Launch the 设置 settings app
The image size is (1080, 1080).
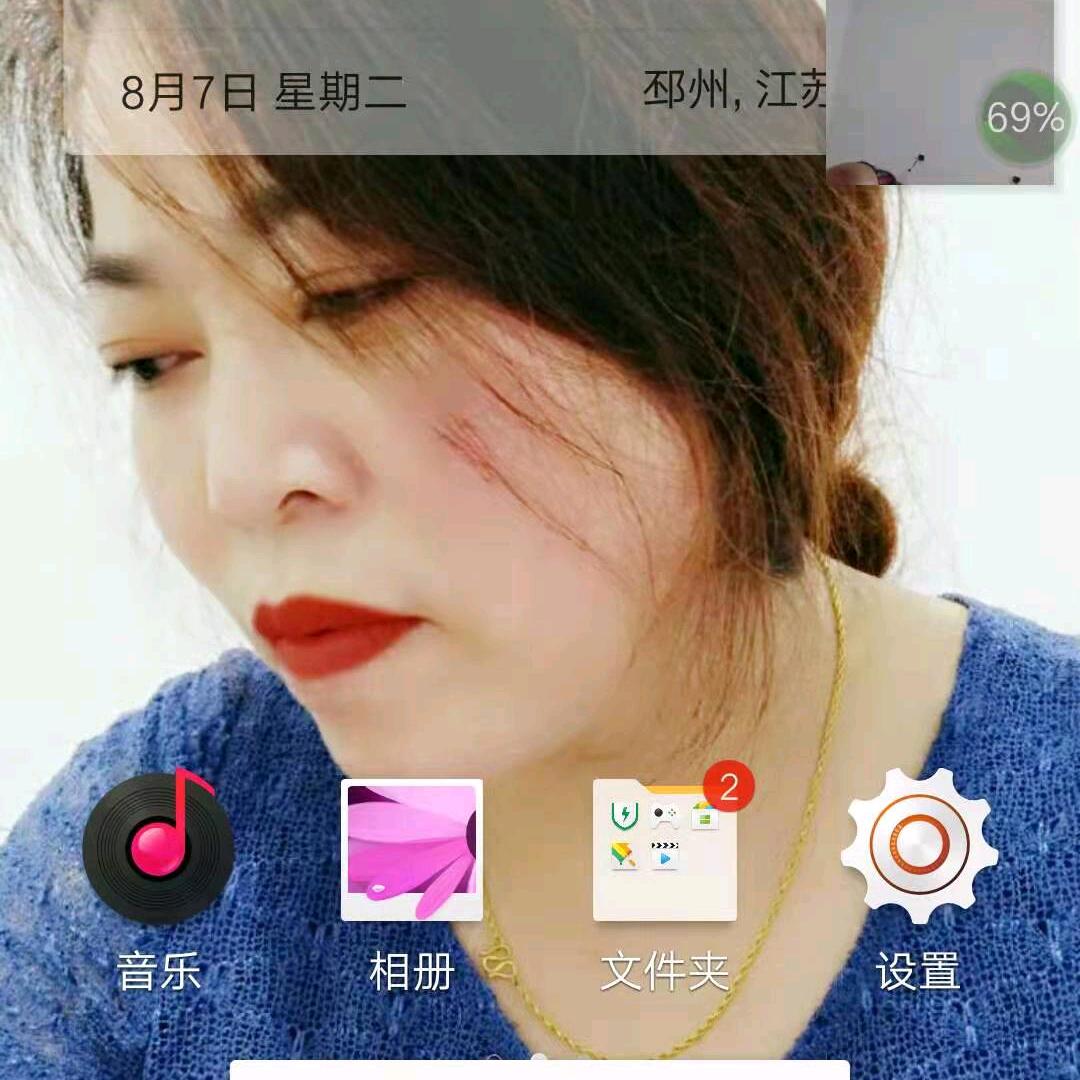(918, 848)
